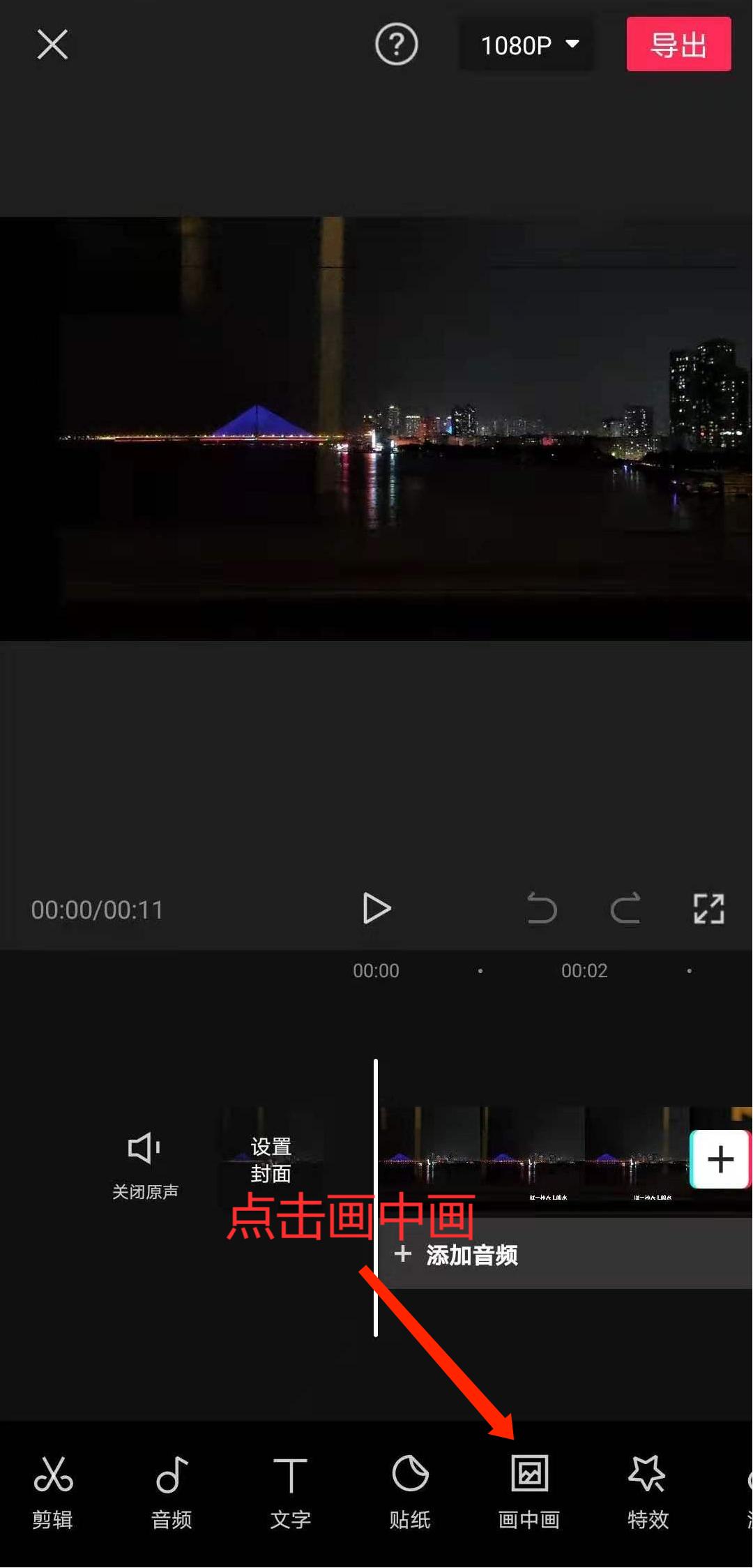
Task: Open the 贴纸 sticker panel
Action: pos(409,1493)
